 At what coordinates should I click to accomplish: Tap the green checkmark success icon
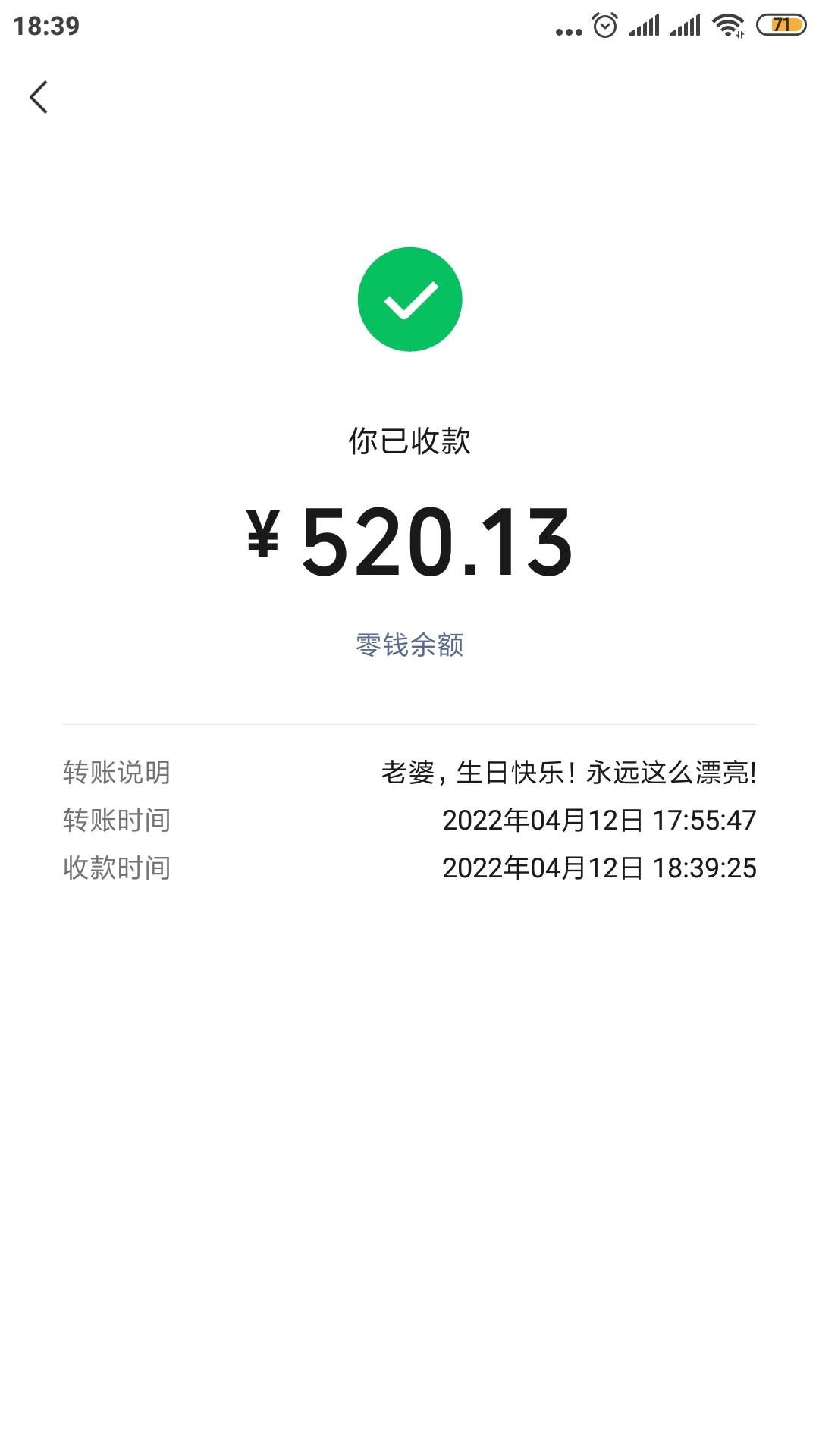click(x=409, y=298)
